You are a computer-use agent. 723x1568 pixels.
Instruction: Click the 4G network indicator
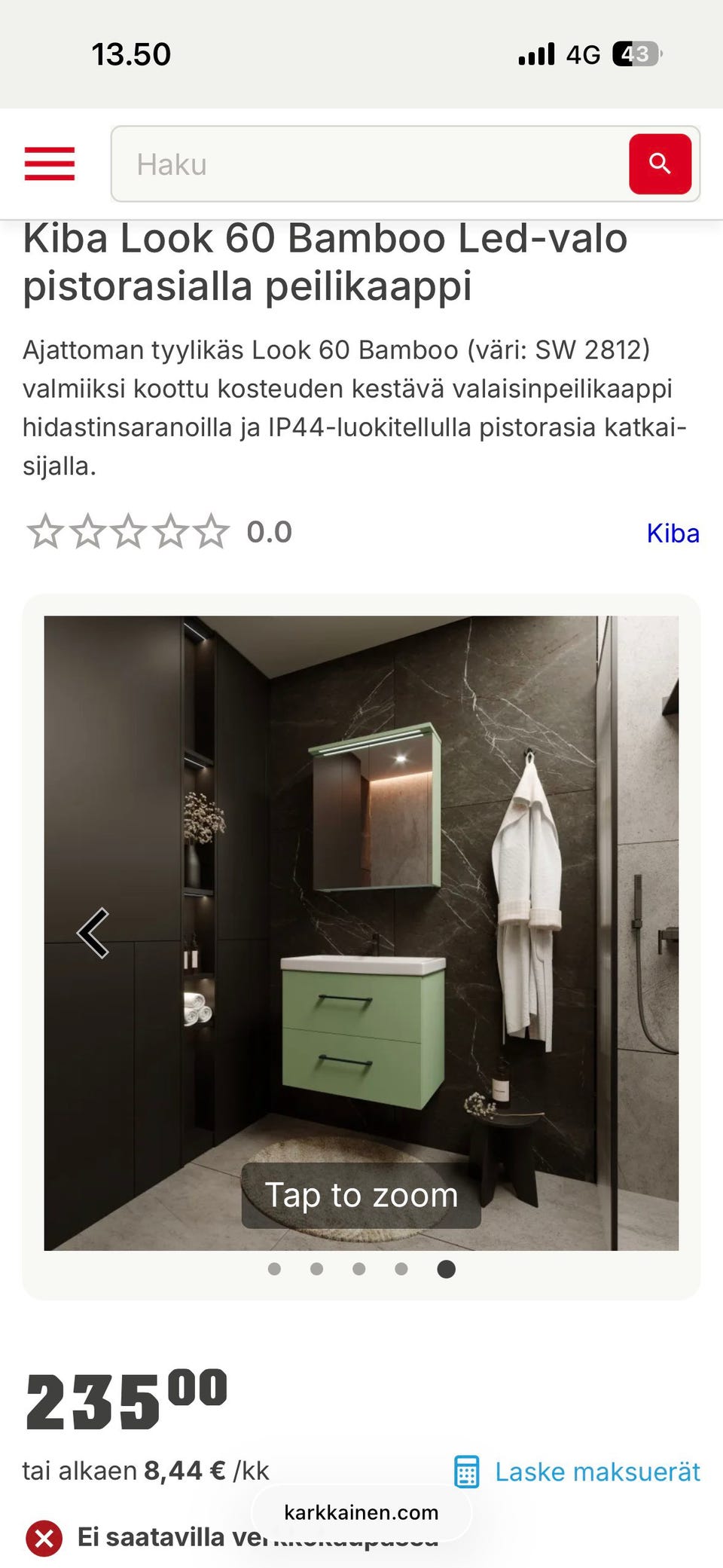pos(581,53)
